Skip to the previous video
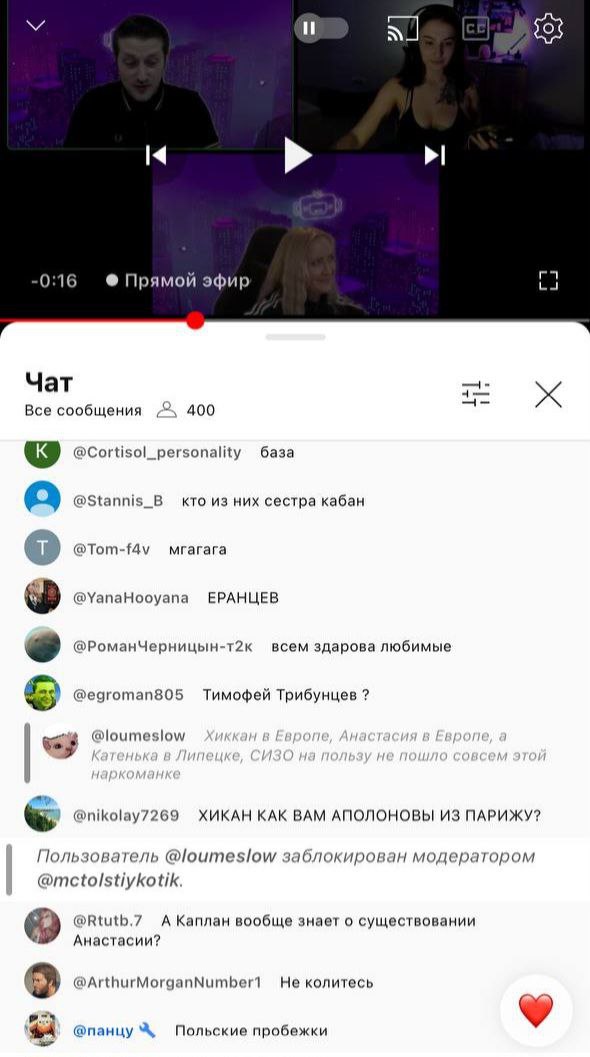The image size is (590, 1057). click(x=156, y=156)
